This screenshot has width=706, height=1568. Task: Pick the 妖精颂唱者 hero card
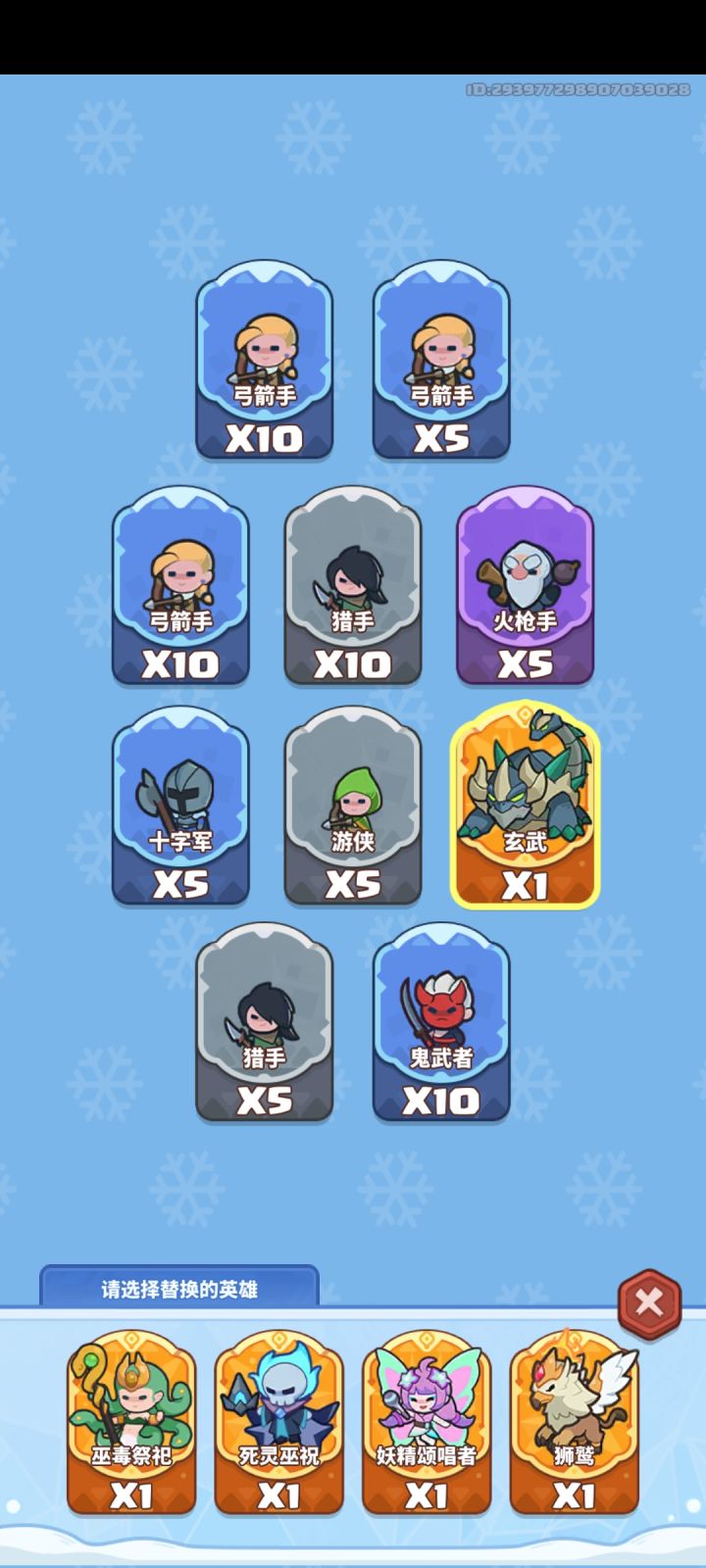(427, 1422)
